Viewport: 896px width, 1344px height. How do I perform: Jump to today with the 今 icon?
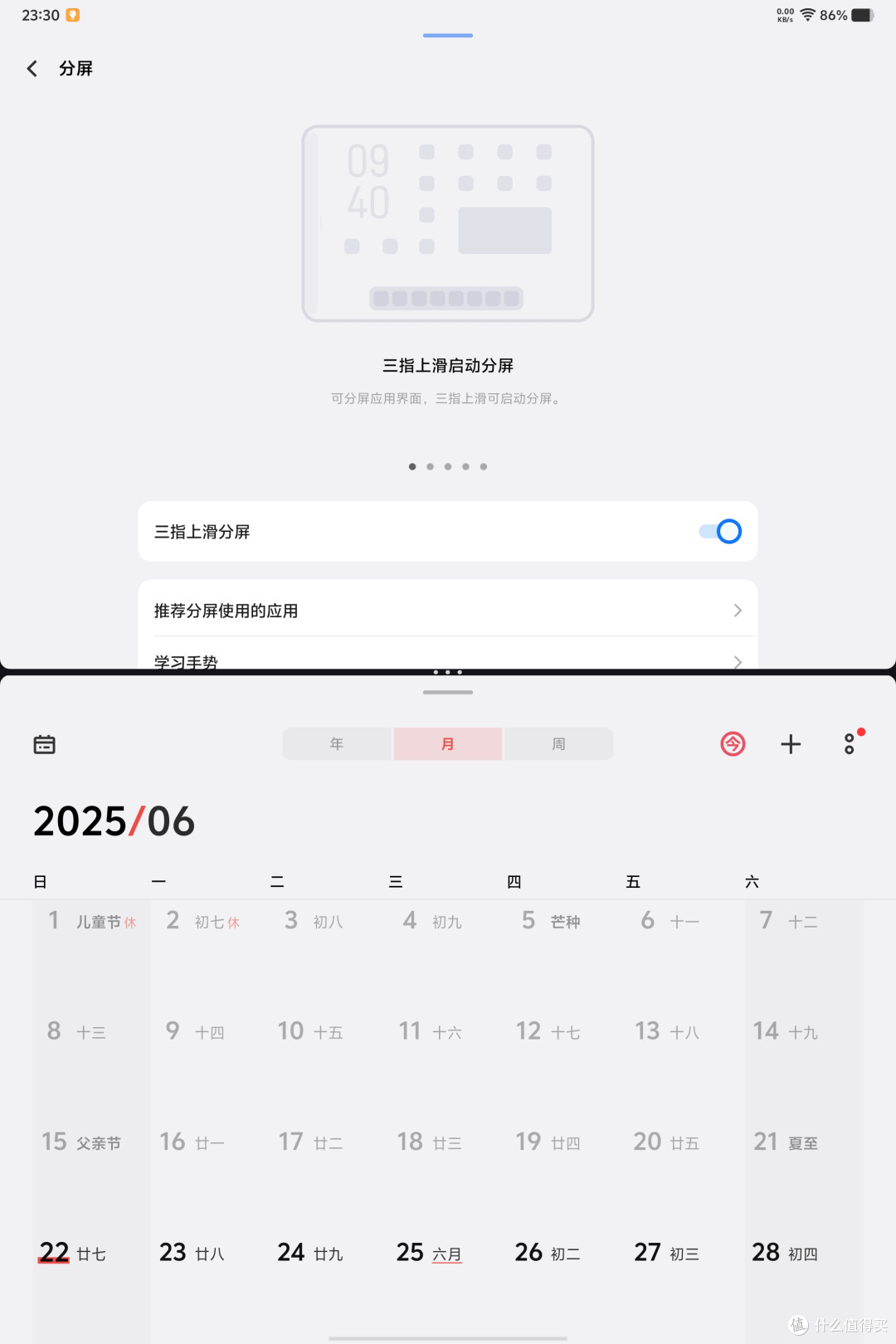(733, 744)
